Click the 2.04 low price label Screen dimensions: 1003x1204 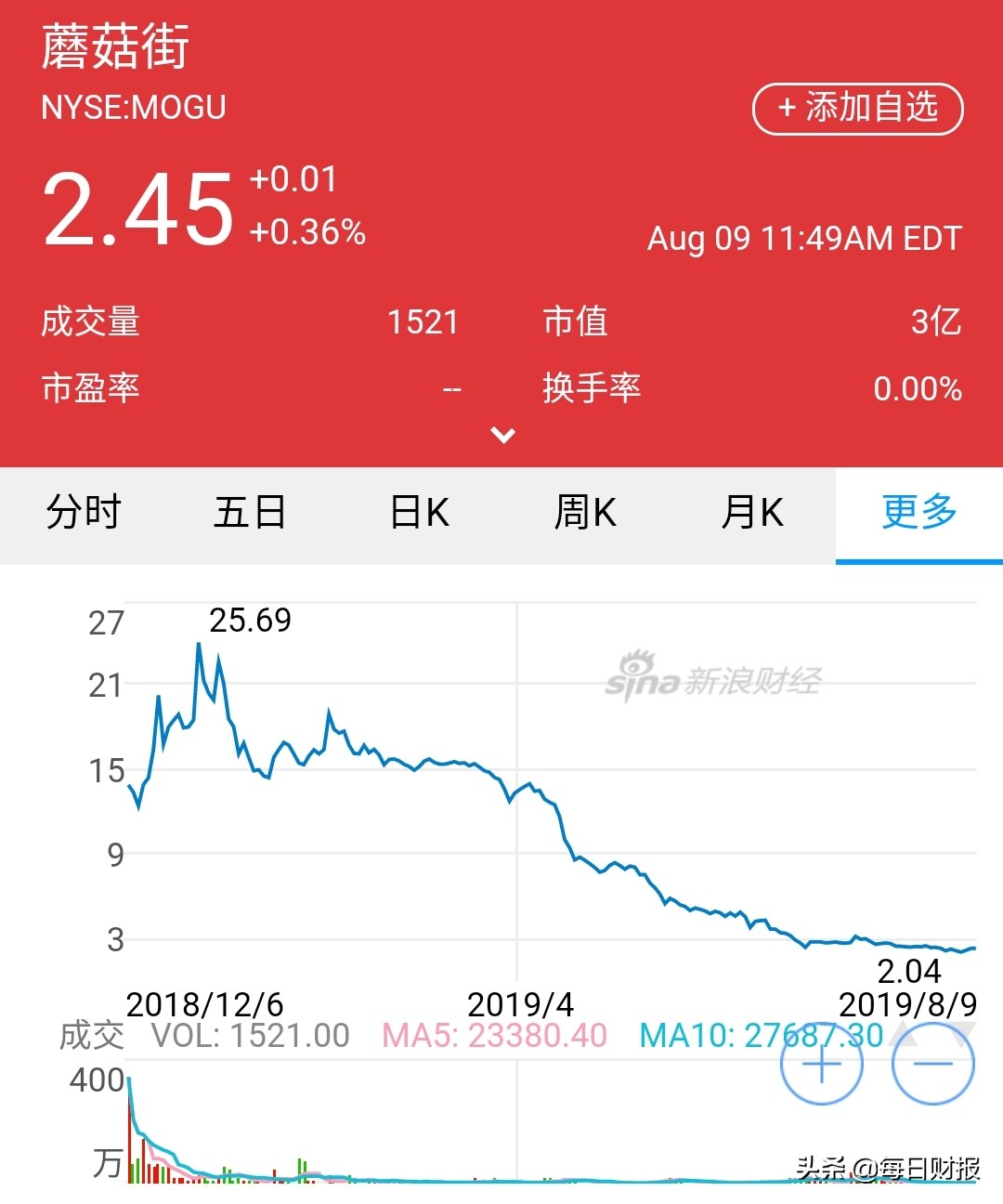(908, 974)
